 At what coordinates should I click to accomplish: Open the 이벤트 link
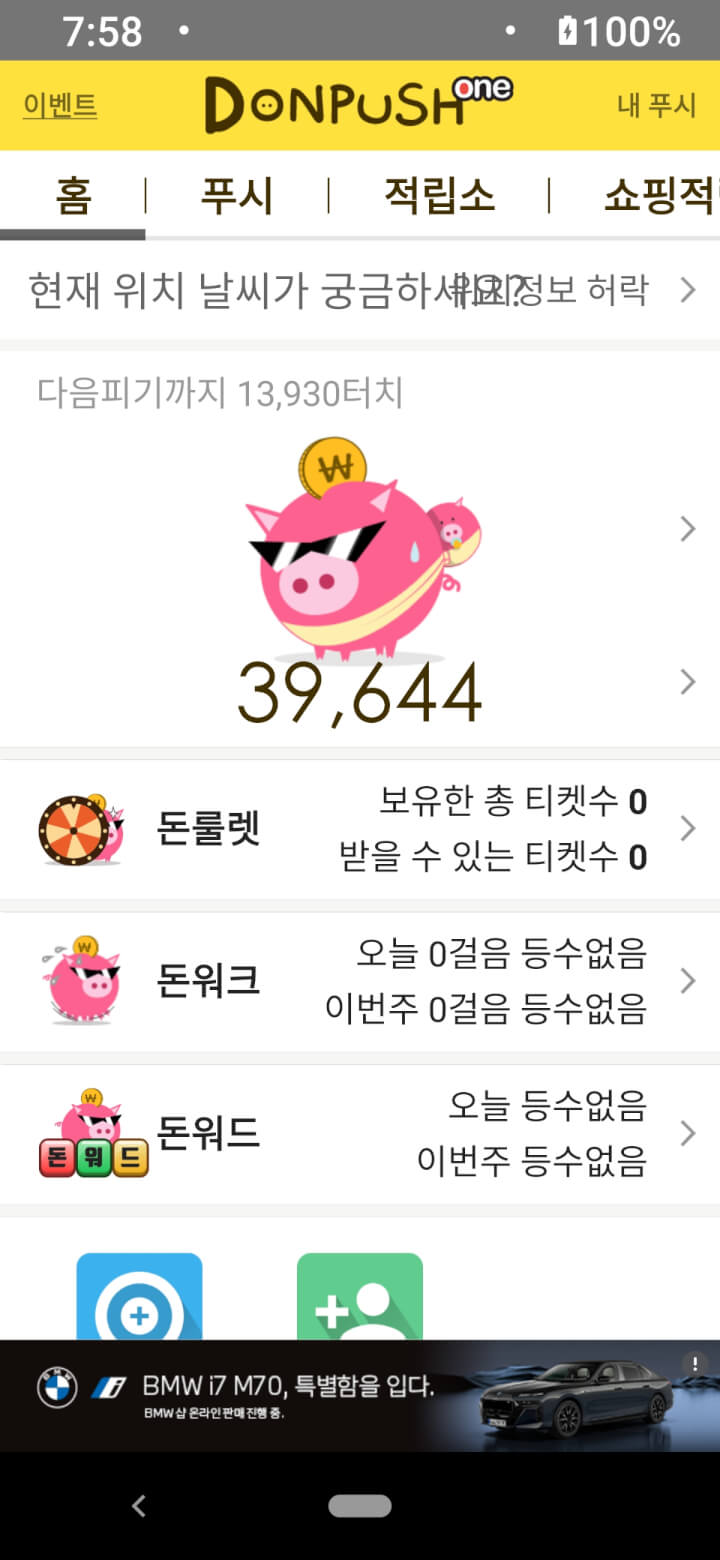60,105
